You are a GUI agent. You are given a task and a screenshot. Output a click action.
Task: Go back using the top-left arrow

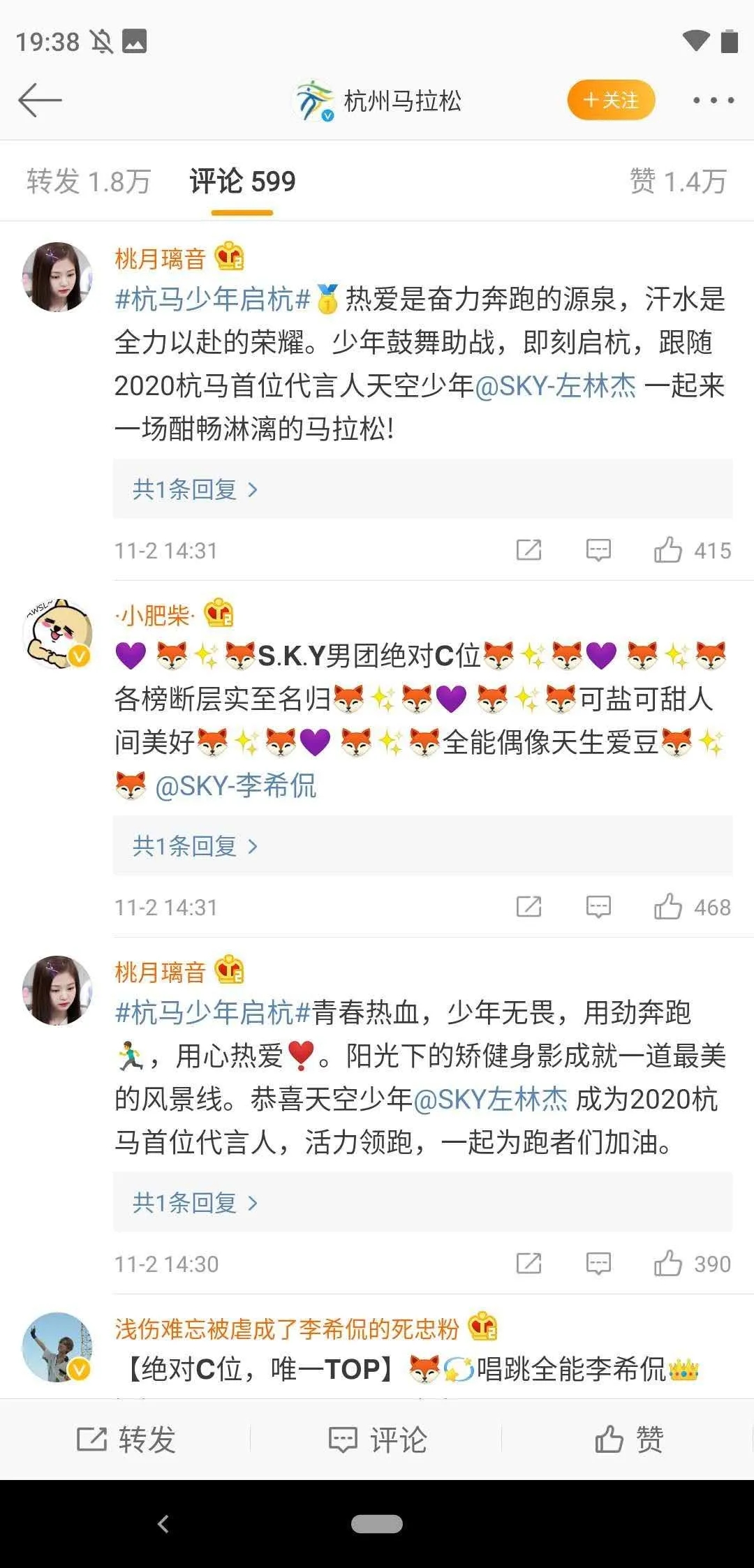(40, 101)
